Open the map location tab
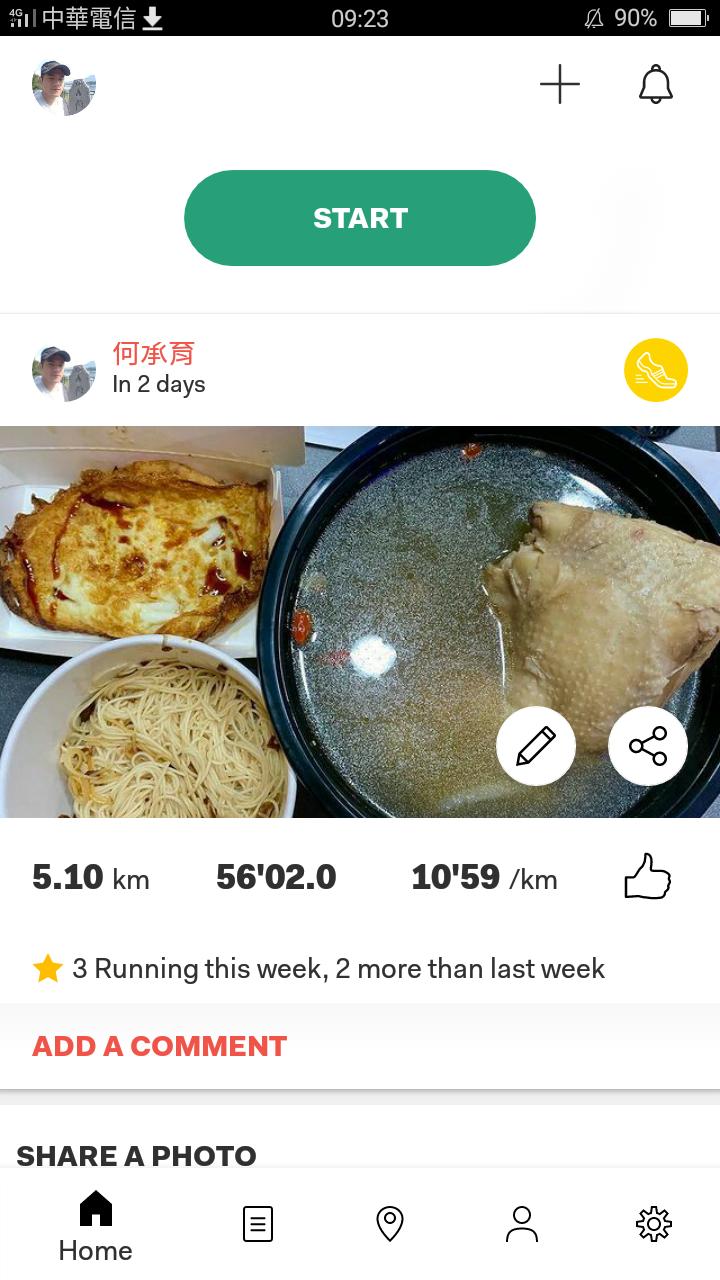 click(x=389, y=1224)
